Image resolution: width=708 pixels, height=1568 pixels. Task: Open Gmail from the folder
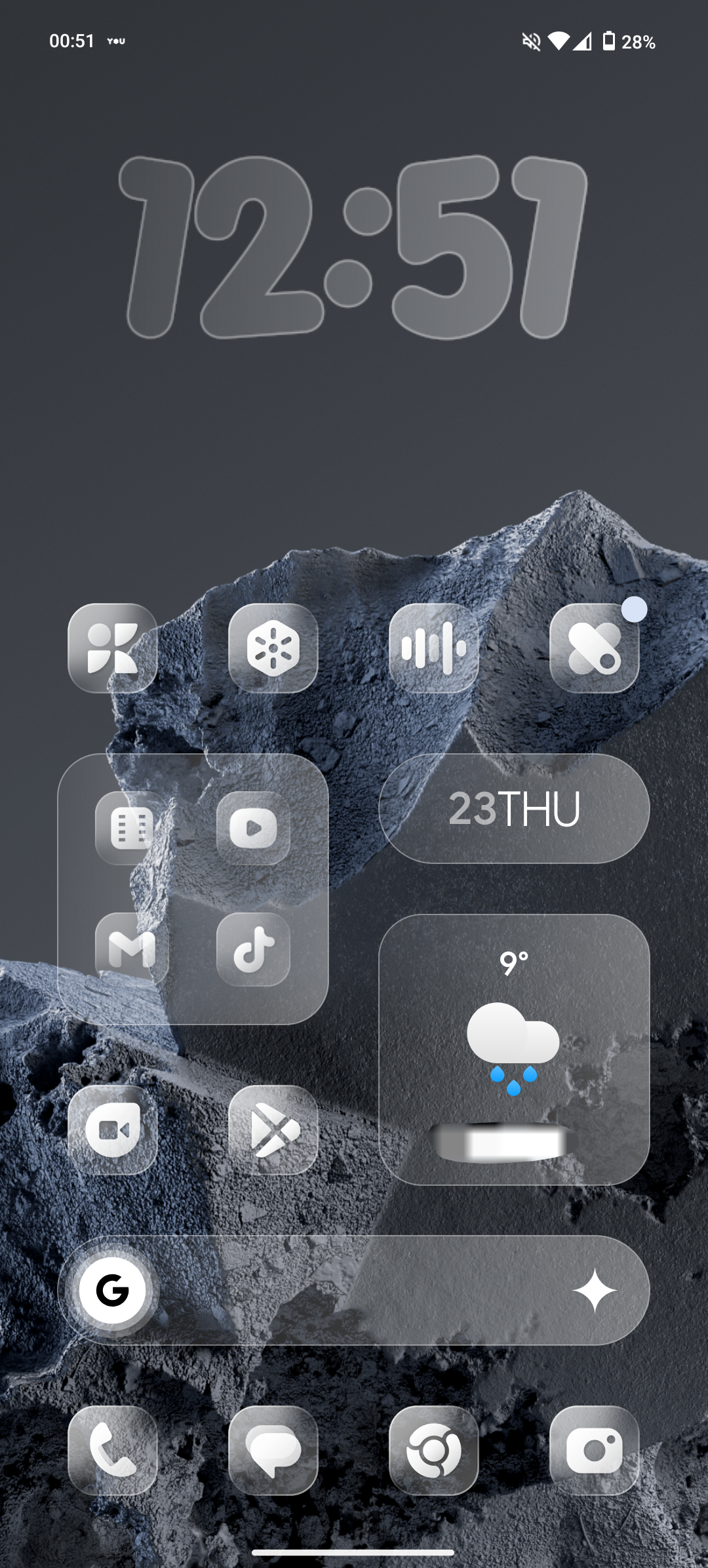click(132, 949)
